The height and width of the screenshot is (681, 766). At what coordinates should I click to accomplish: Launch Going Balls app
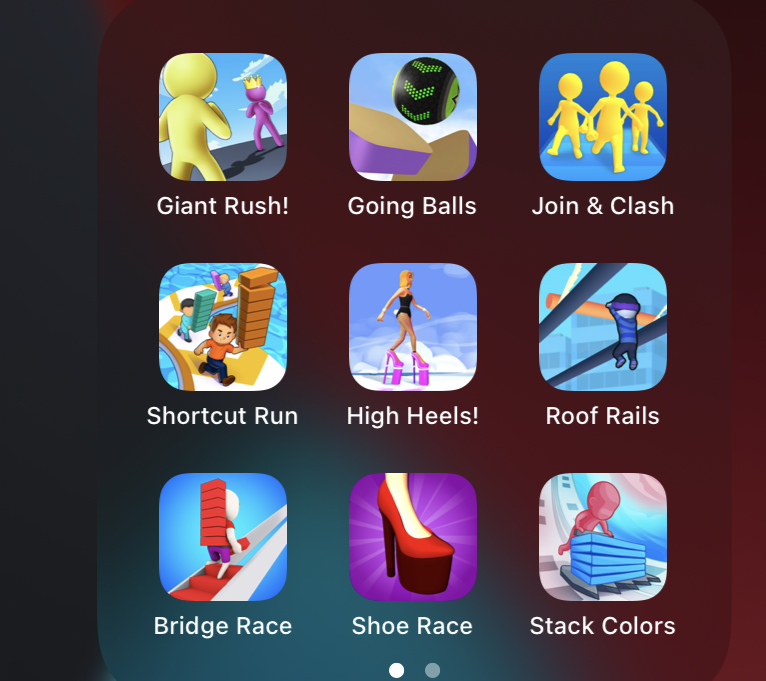pyautogui.click(x=412, y=117)
